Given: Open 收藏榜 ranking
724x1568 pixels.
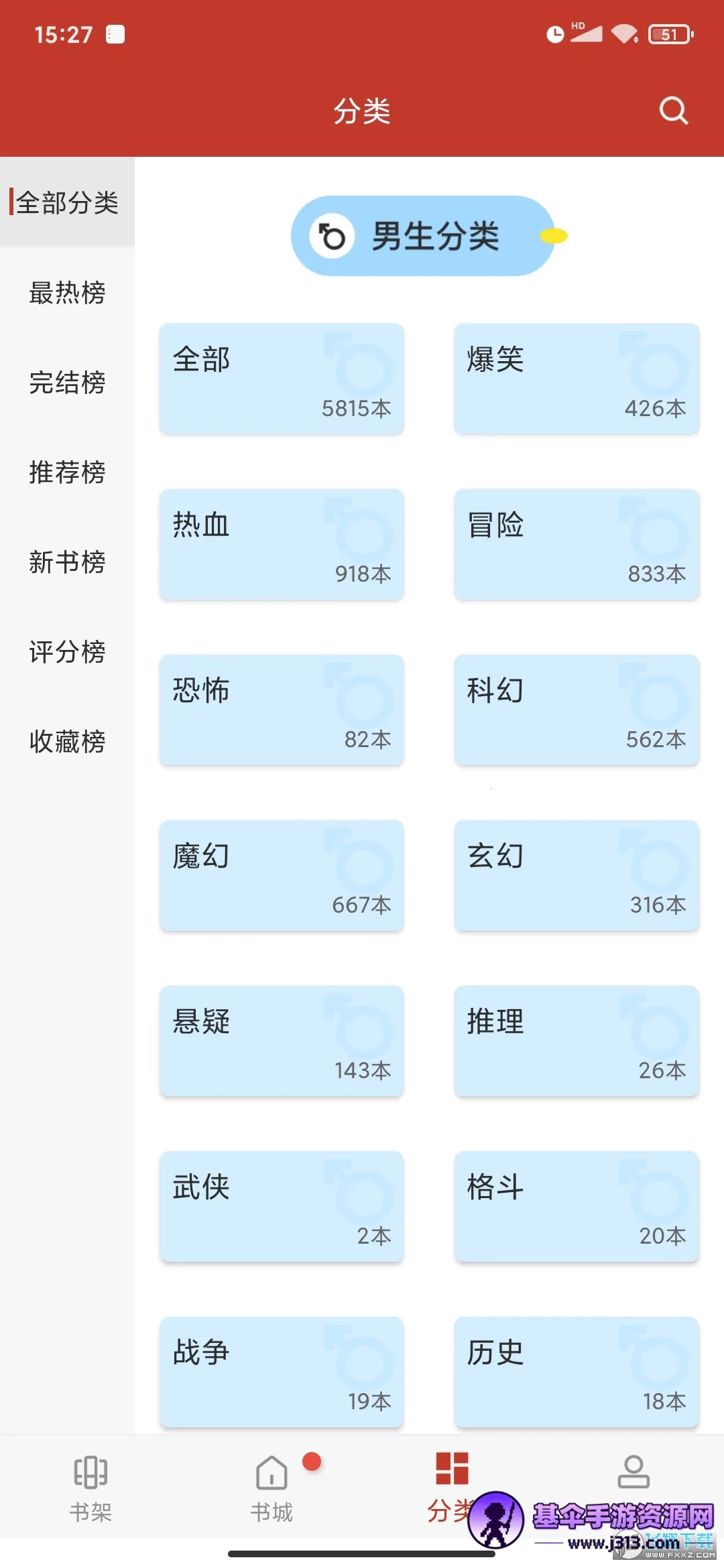Looking at the screenshot, I should click(x=67, y=742).
